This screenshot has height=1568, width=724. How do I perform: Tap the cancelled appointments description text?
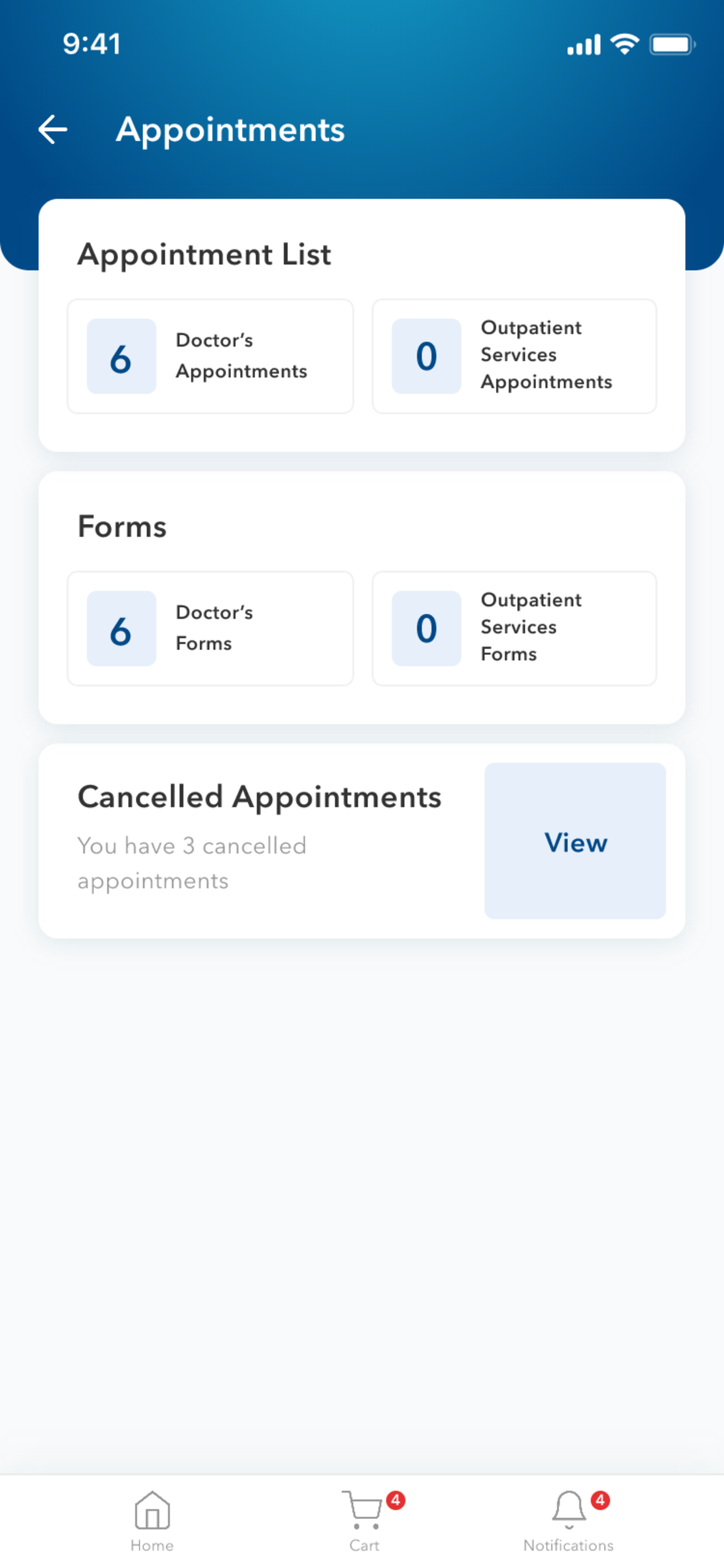[192, 863]
